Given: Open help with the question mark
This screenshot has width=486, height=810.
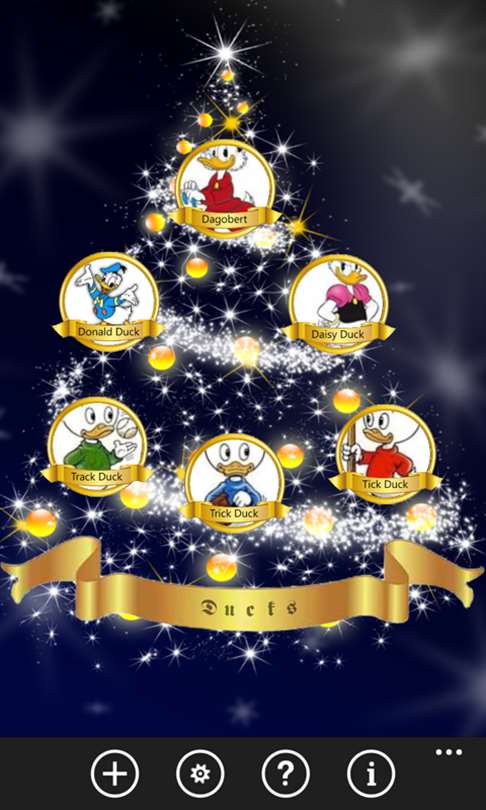Looking at the screenshot, I should point(286,773).
